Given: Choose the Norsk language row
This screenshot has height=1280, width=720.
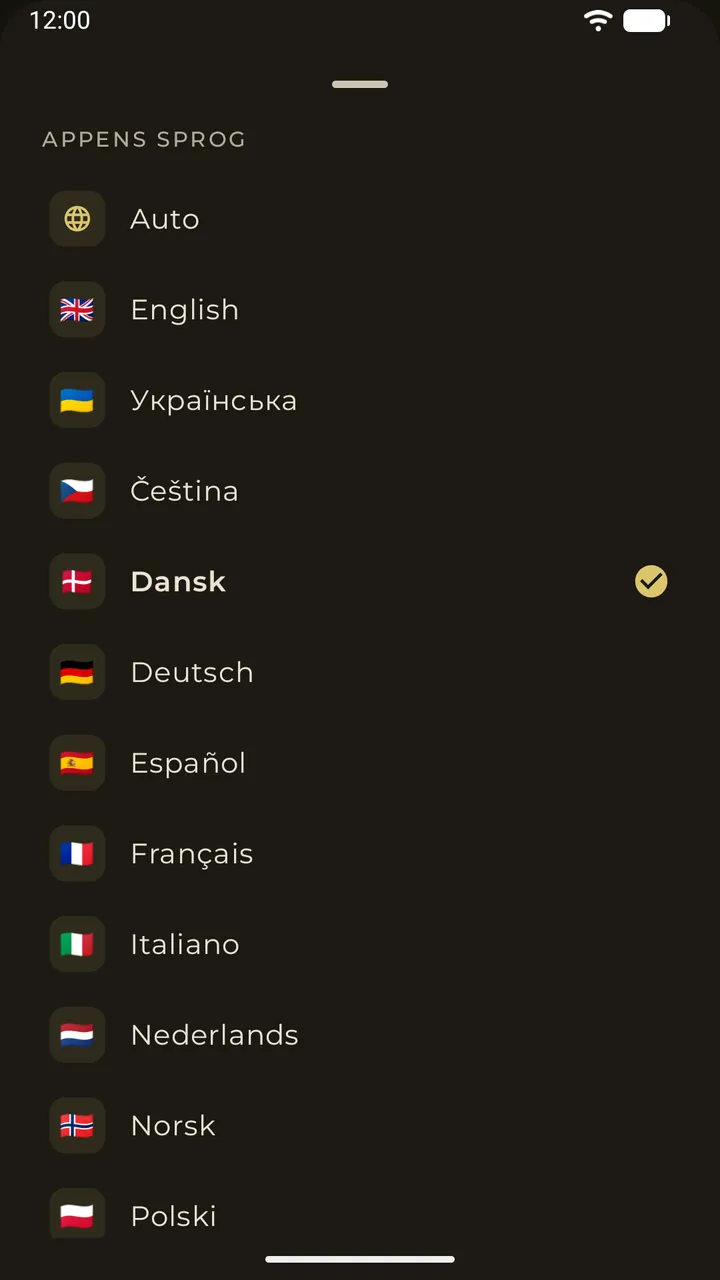Looking at the screenshot, I should (x=360, y=1126).
